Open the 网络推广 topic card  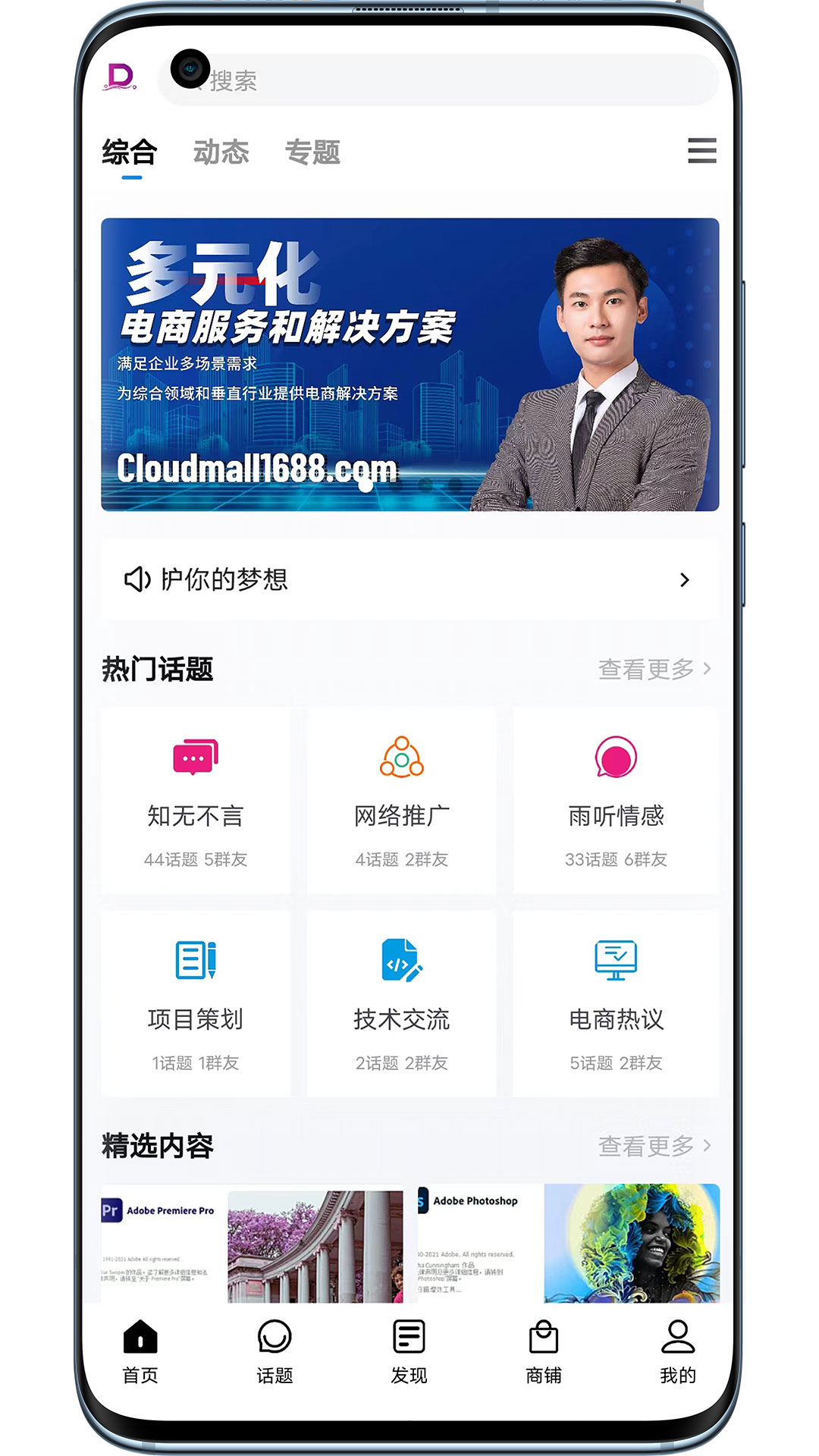tap(402, 801)
